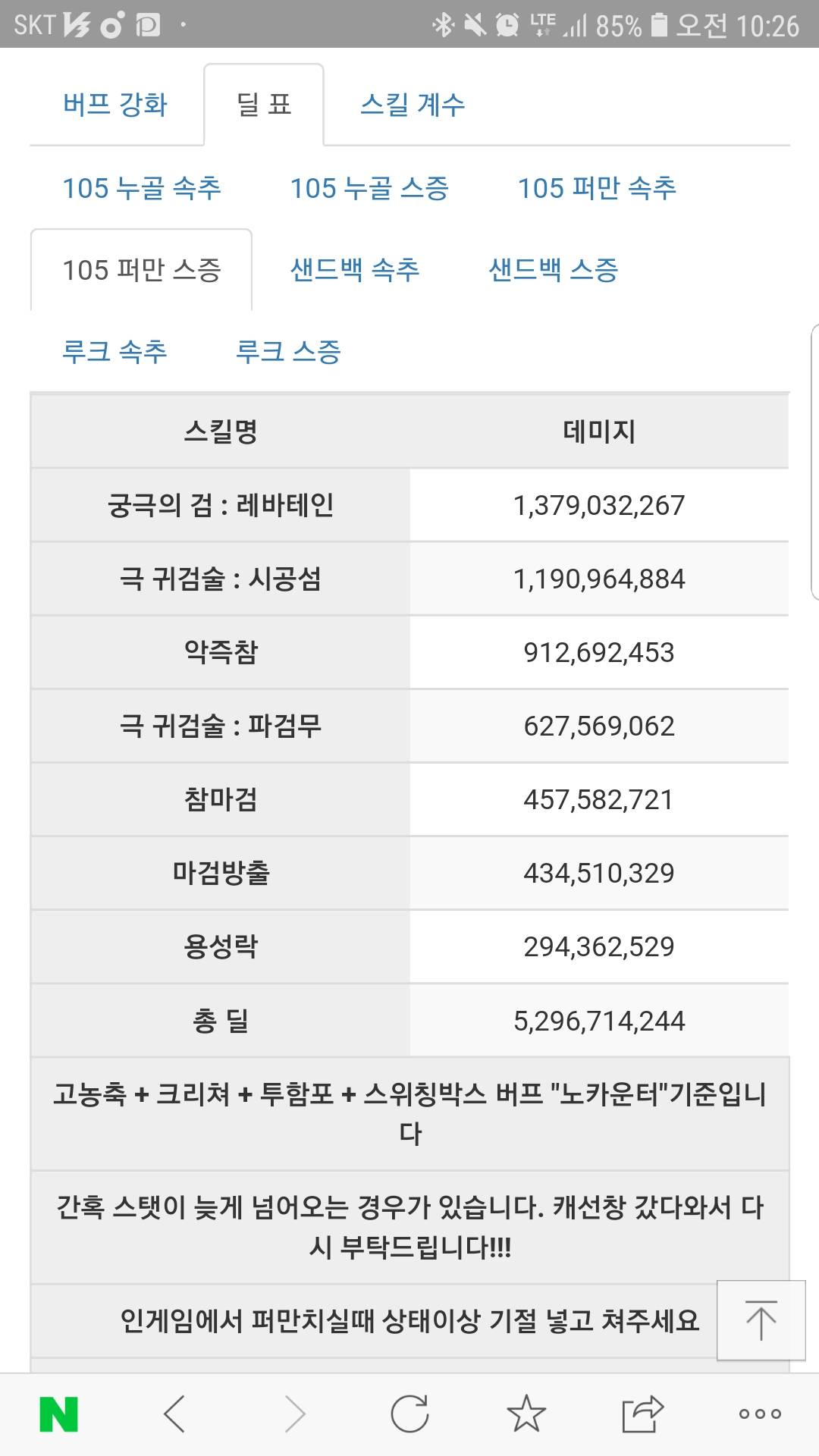Share this page
Viewport: 819px width, 1456px height.
(643, 1414)
